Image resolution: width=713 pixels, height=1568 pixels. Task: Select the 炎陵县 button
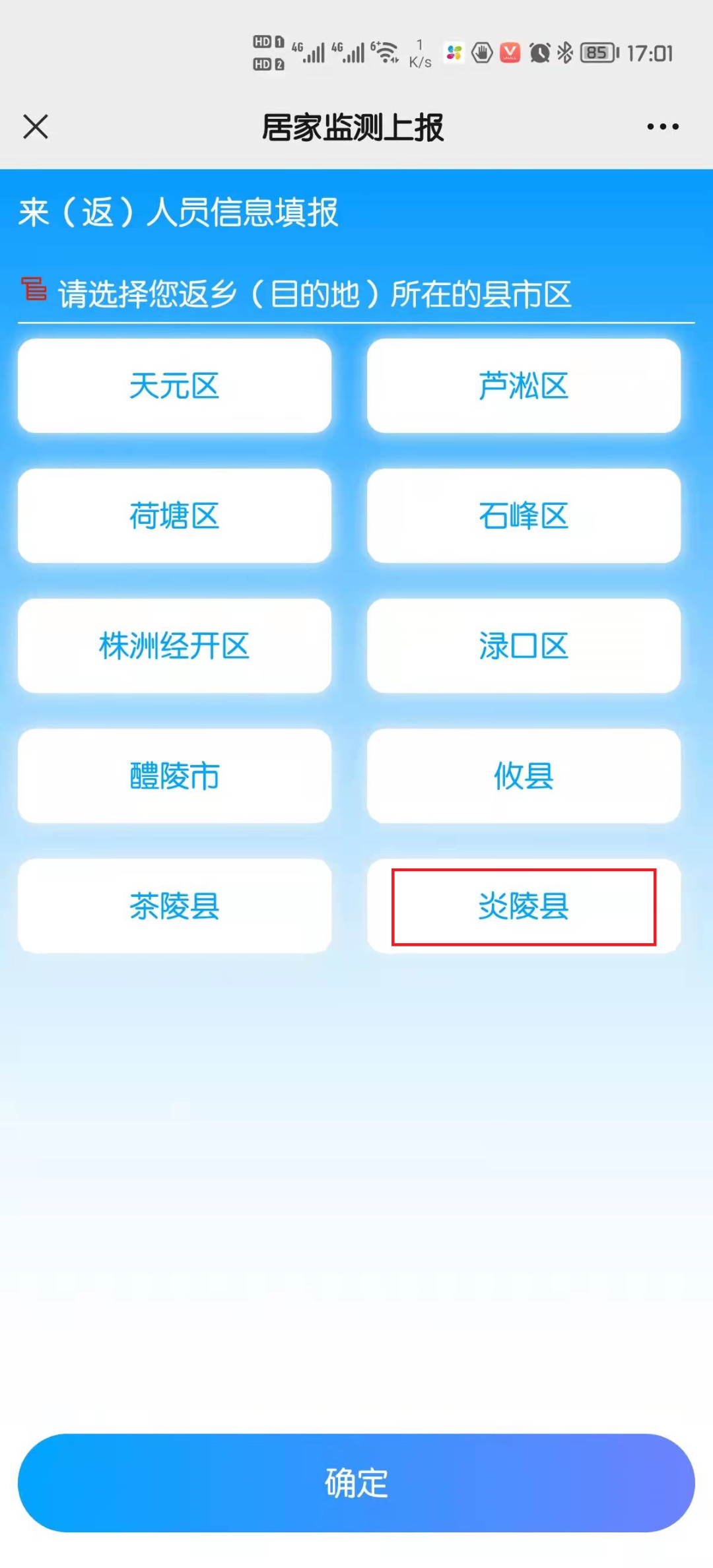524,906
